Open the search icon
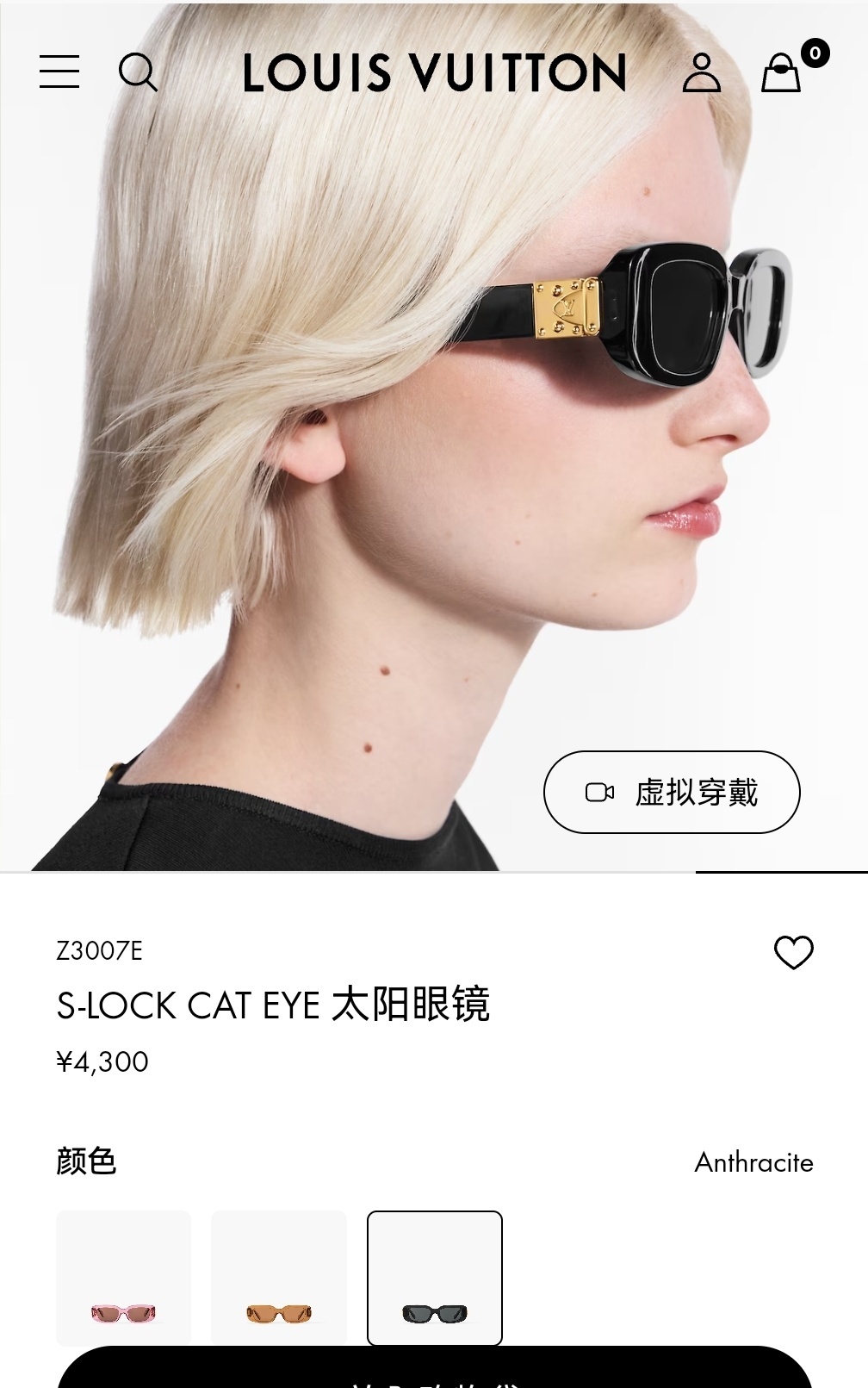Image resolution: width=868 pixels, height=1388 pixels. [x=138, y=72]
